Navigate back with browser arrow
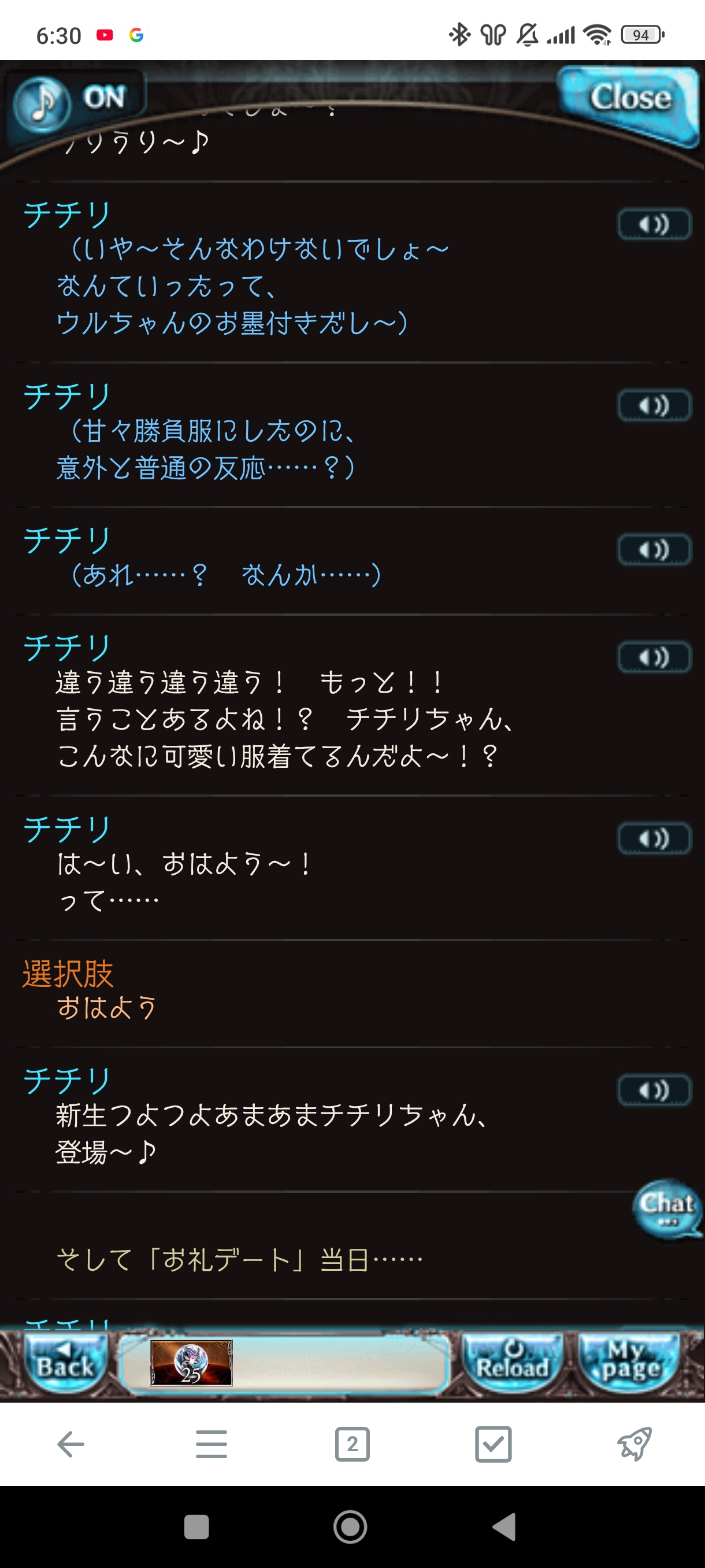Viewport: 705px width, 1568px height. [x=70, y=1444]
